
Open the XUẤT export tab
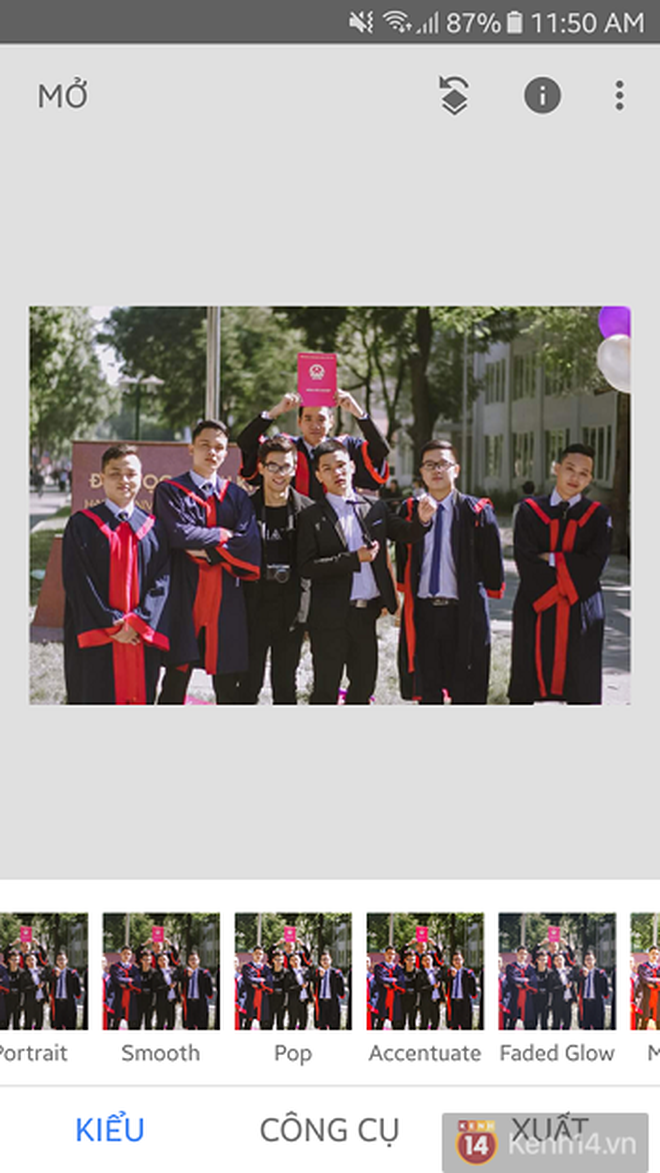[550, 1128]
